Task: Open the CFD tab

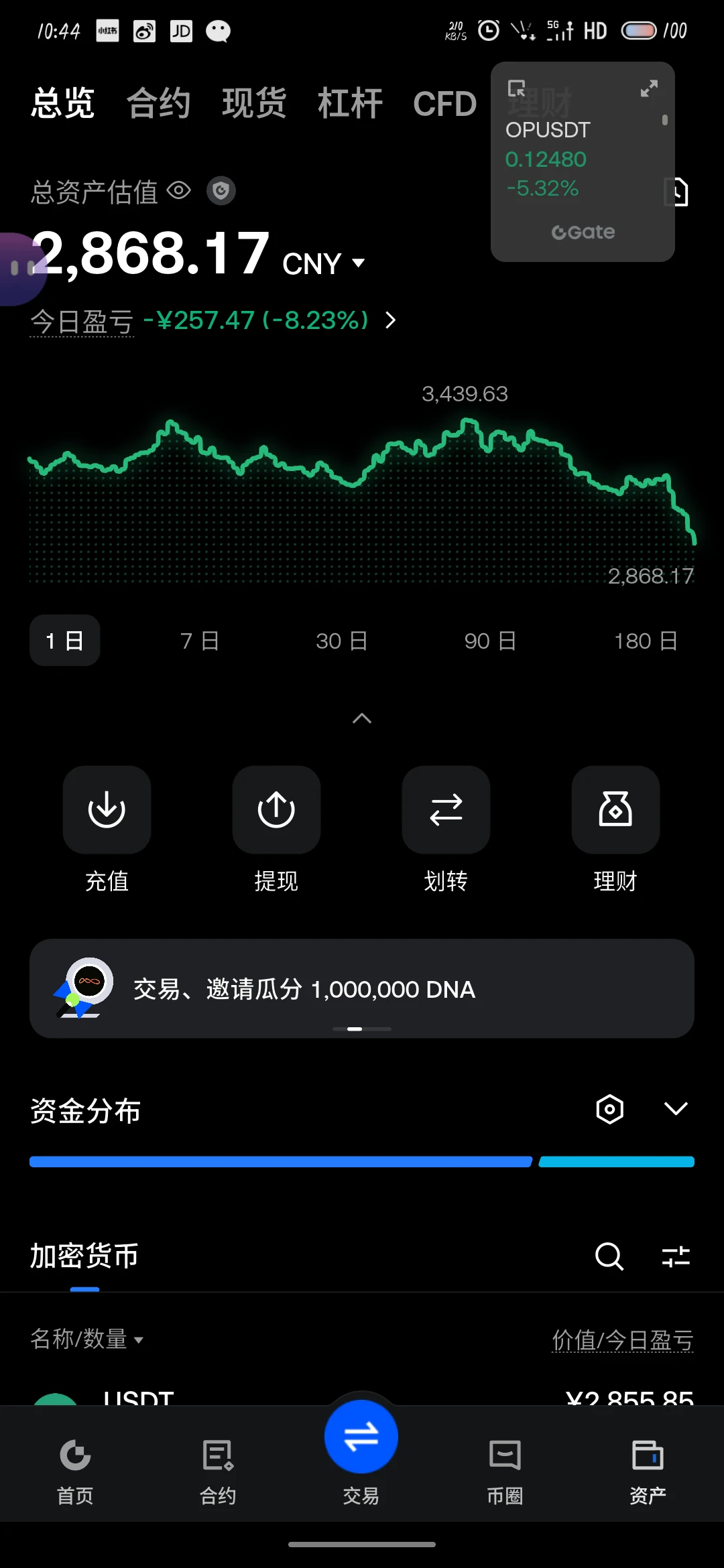Action: (444, 104)
